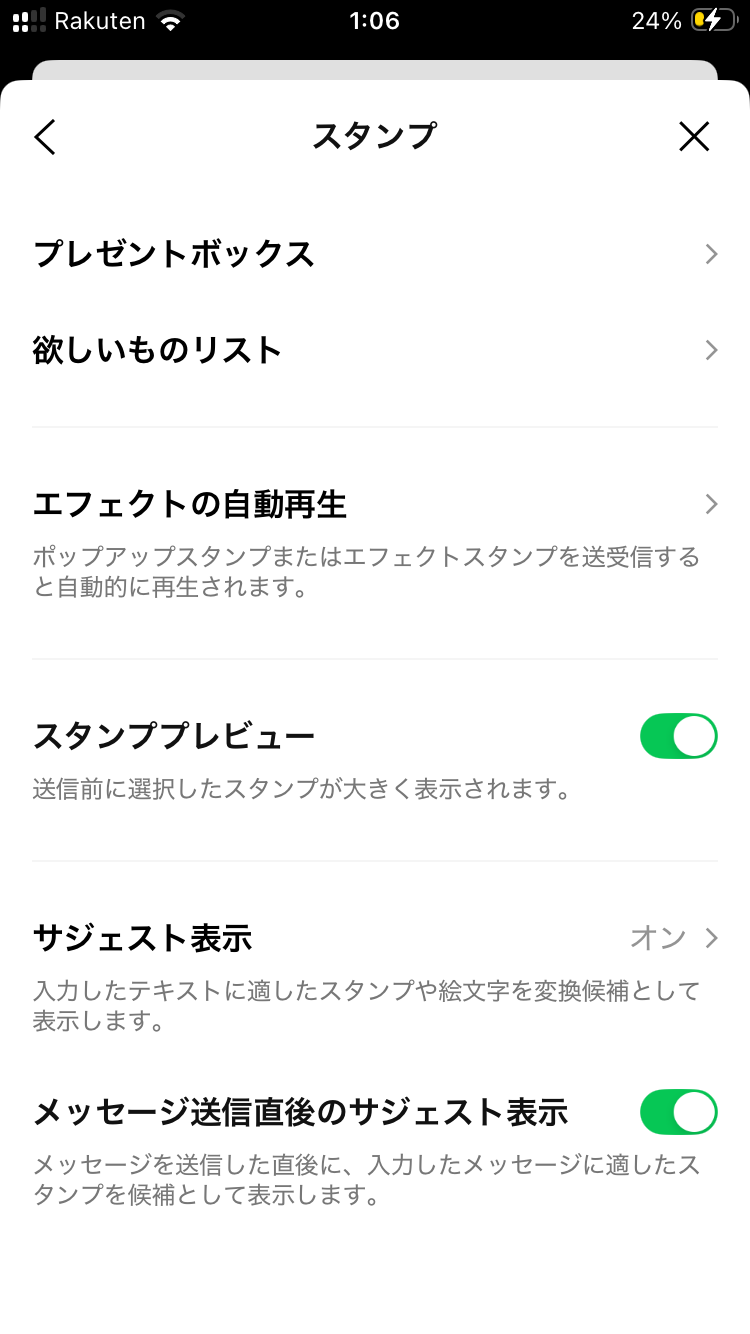This screenshot has height=1334, width=750.
Task: Turn off スタンププレビュー switch
Action: pos(678,737)
